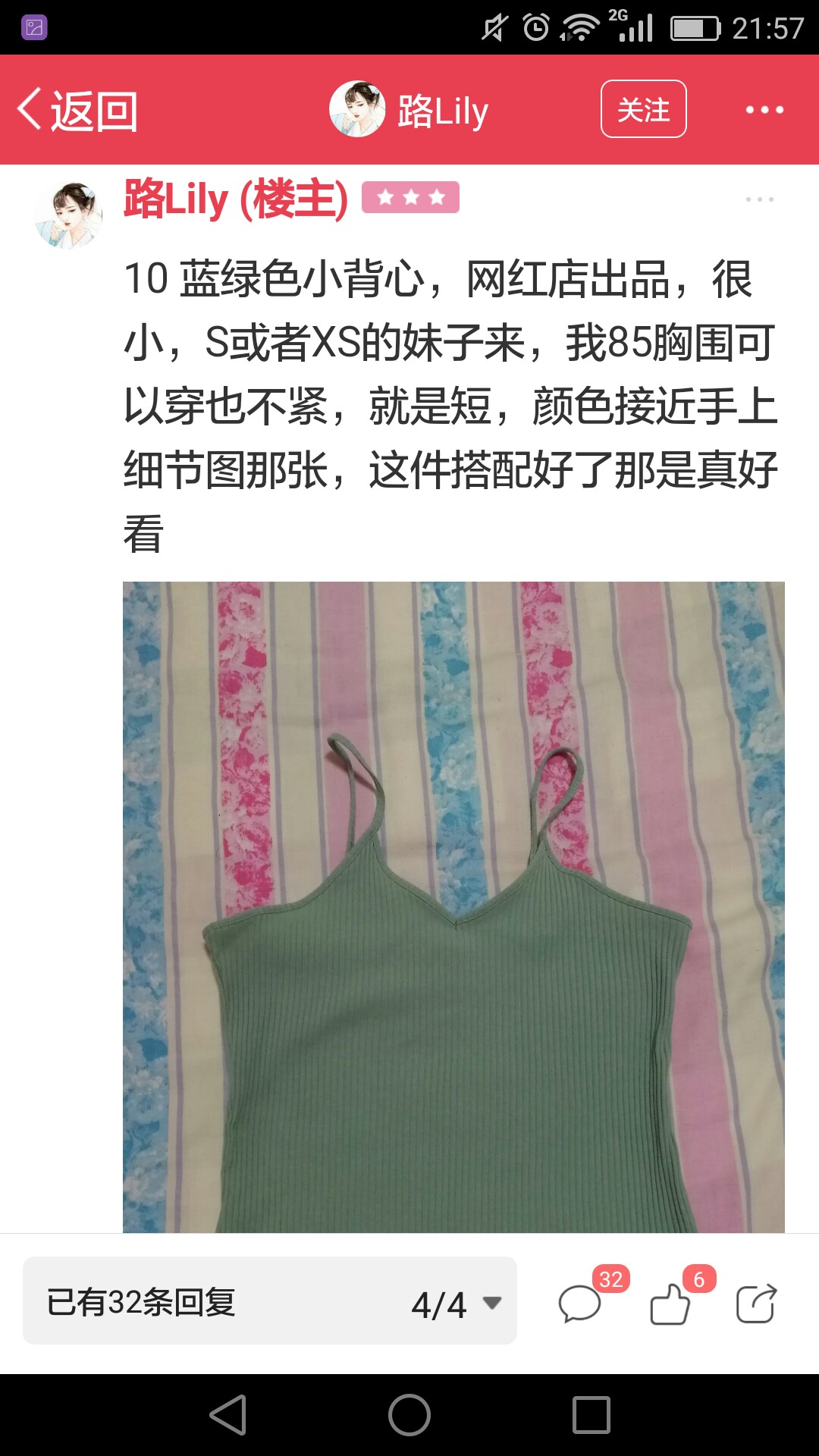Open the header overflow menu
This screenshot has width=819, height=1456.
tap(764, 110)
